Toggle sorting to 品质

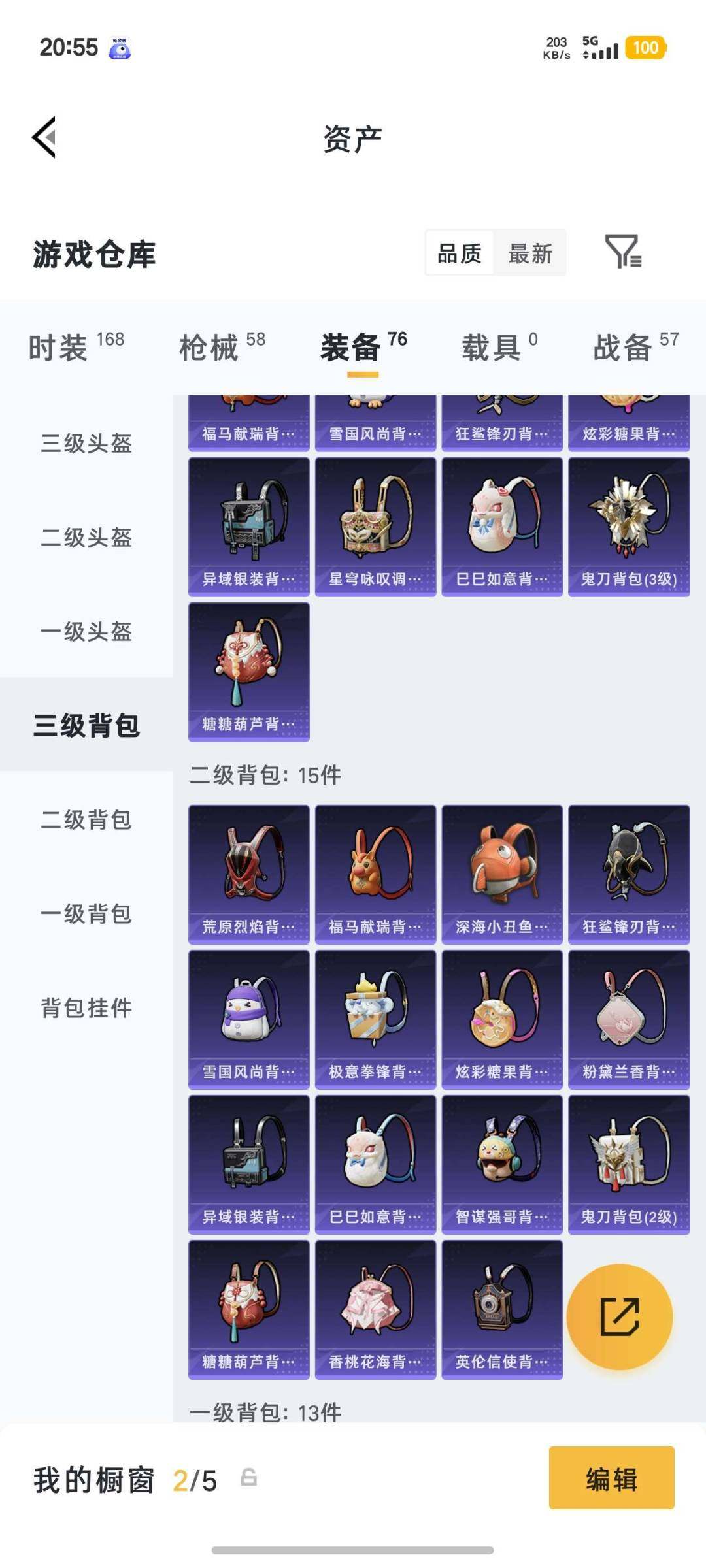460,254
